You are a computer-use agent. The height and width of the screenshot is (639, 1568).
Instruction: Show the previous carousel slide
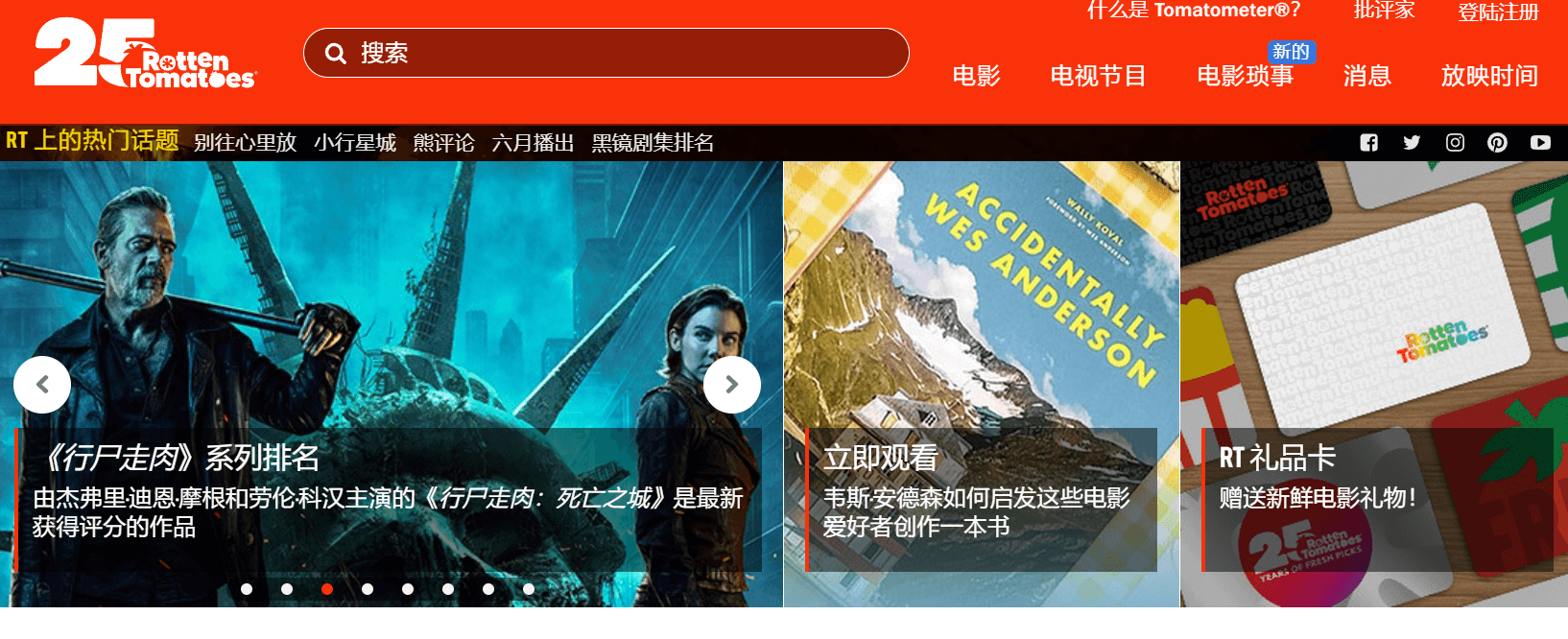tap(42, 385)
